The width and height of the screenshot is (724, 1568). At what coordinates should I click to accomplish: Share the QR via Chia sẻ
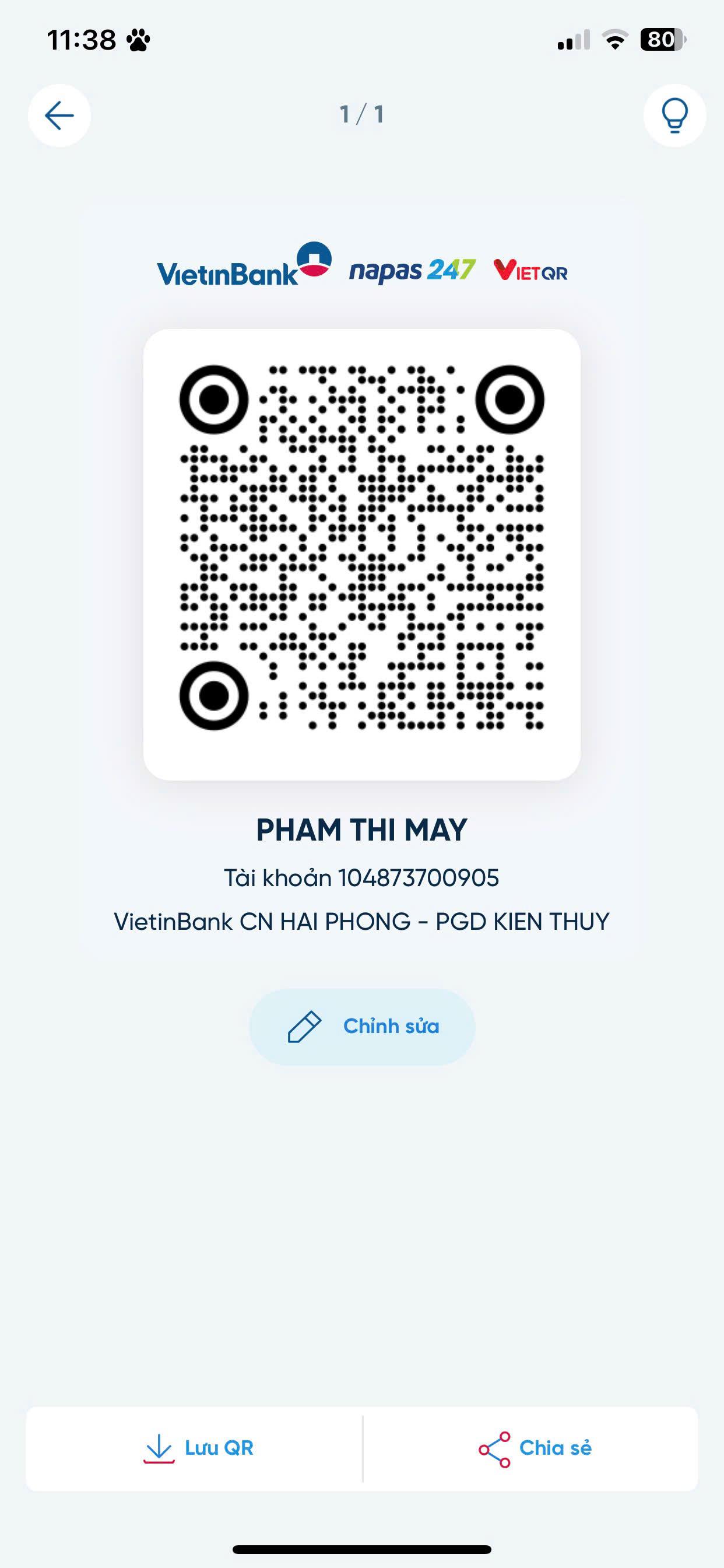point(534,1448)
